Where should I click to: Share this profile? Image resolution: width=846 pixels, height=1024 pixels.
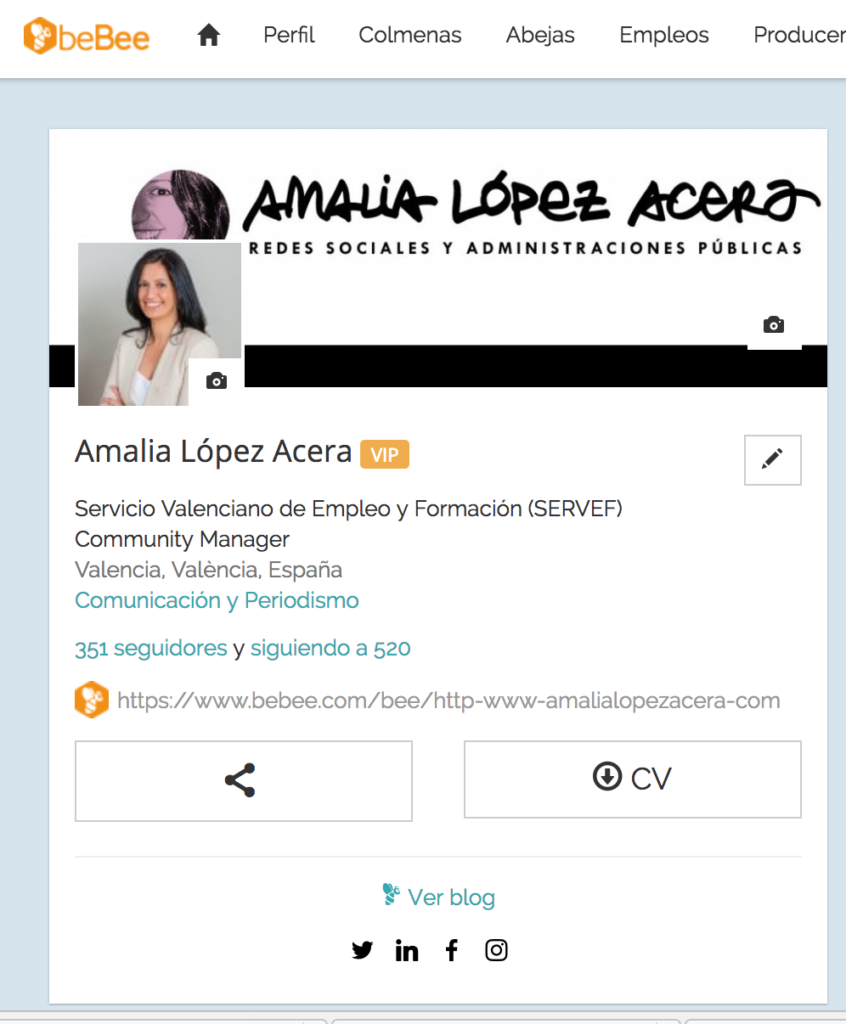click(243, 780)
